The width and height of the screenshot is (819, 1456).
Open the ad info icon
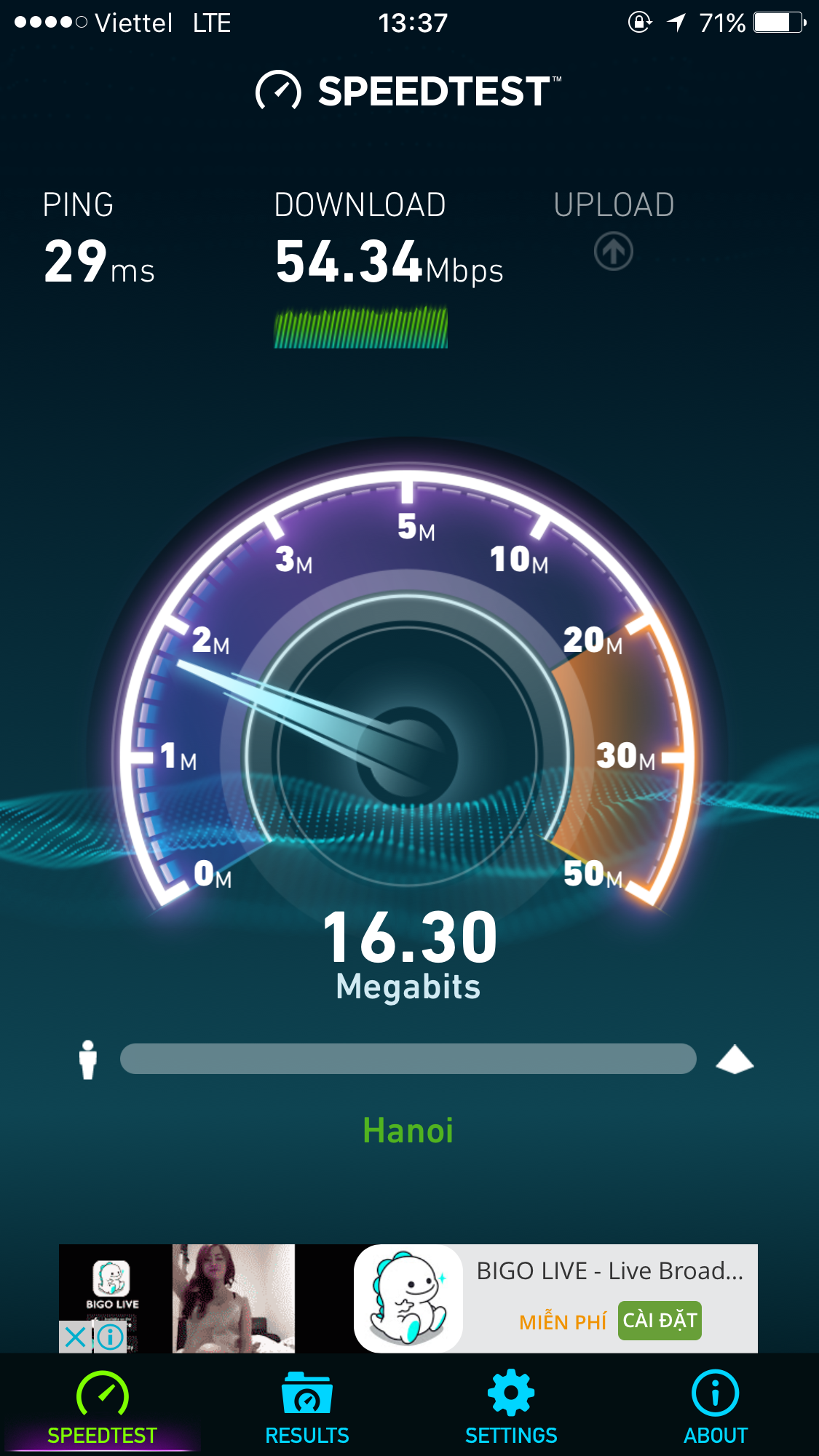(110, 1337)
